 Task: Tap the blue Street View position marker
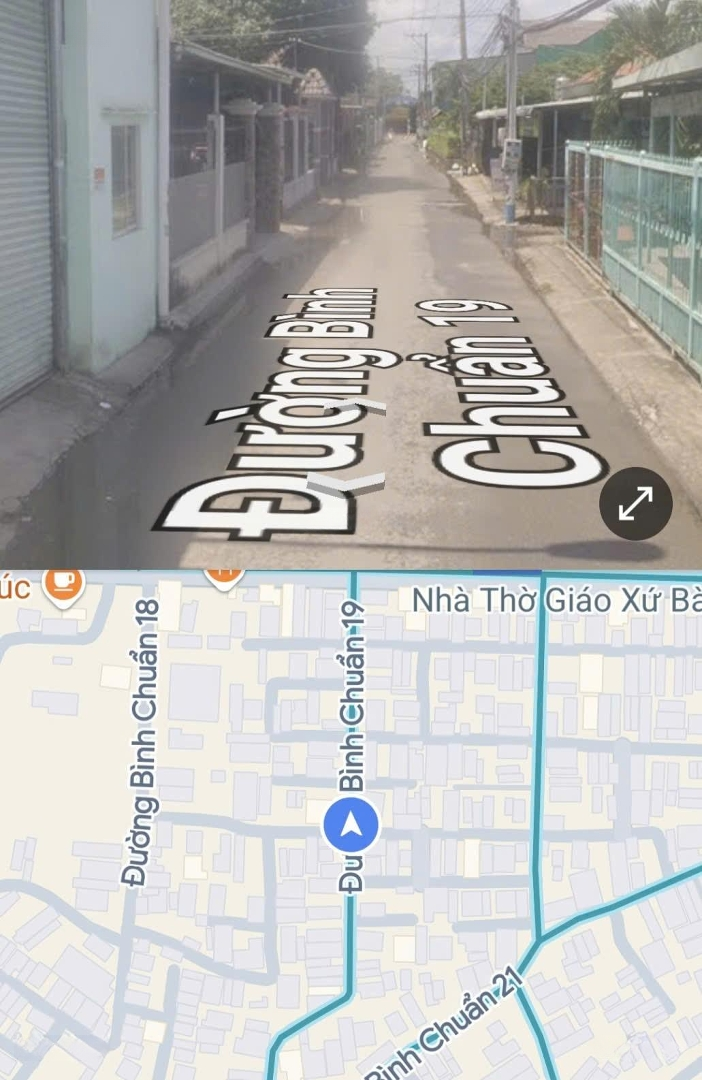coord(351,826)
